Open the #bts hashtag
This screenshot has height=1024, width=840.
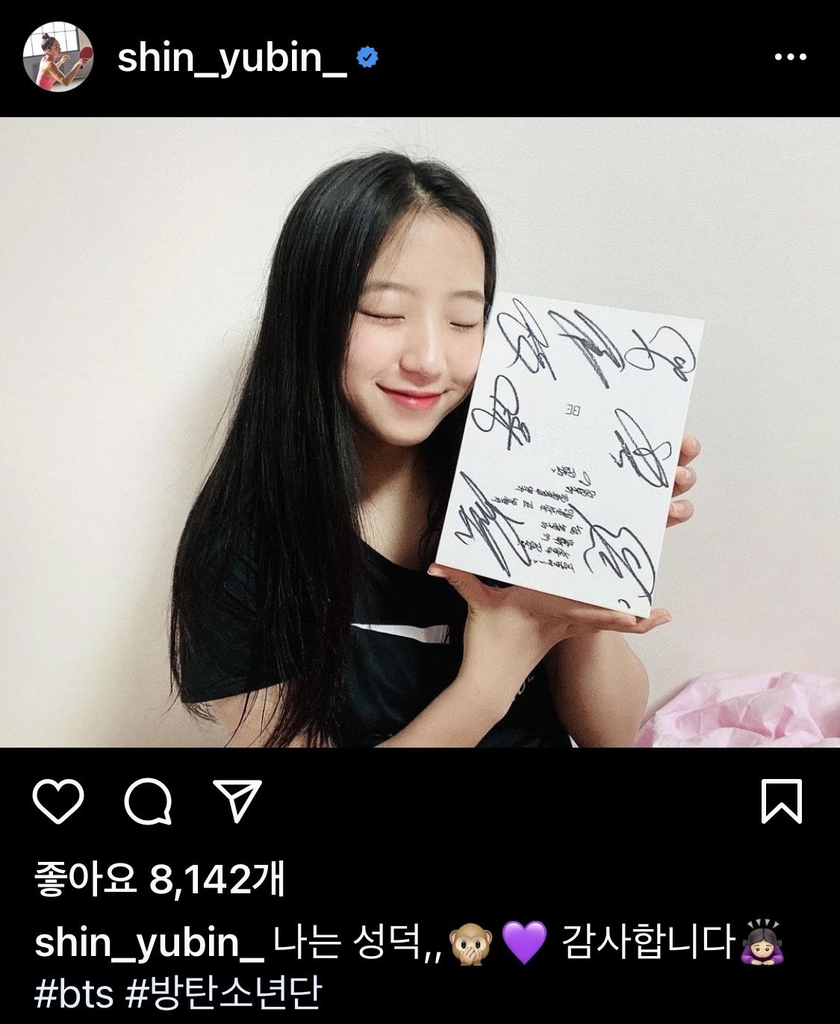point(74,994)
